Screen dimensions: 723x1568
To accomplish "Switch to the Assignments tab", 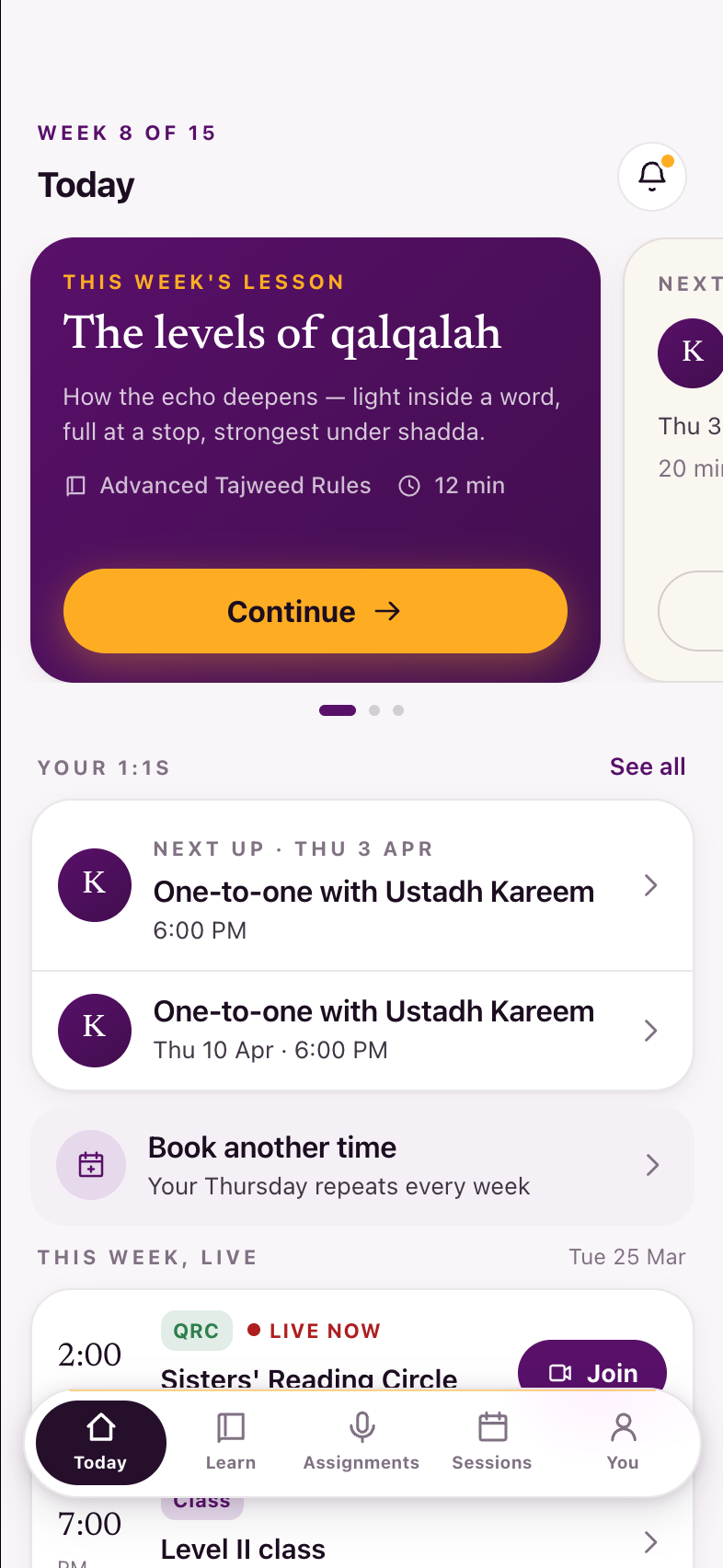I will 361,1443.
